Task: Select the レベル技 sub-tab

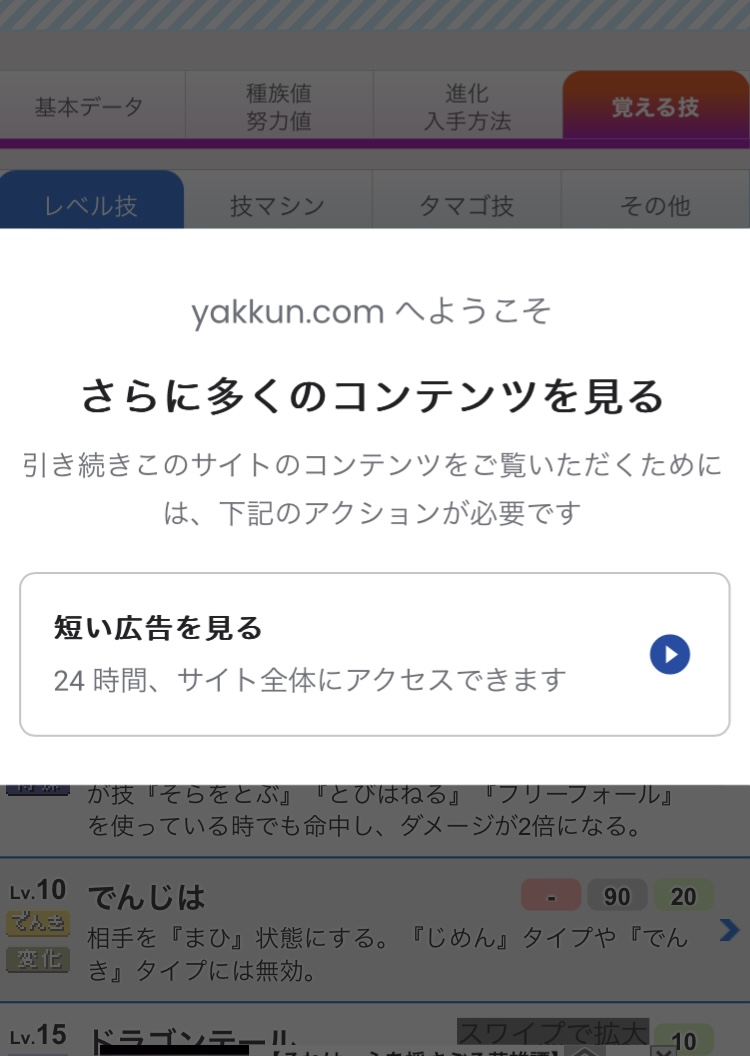Action: tap(92, 200)
